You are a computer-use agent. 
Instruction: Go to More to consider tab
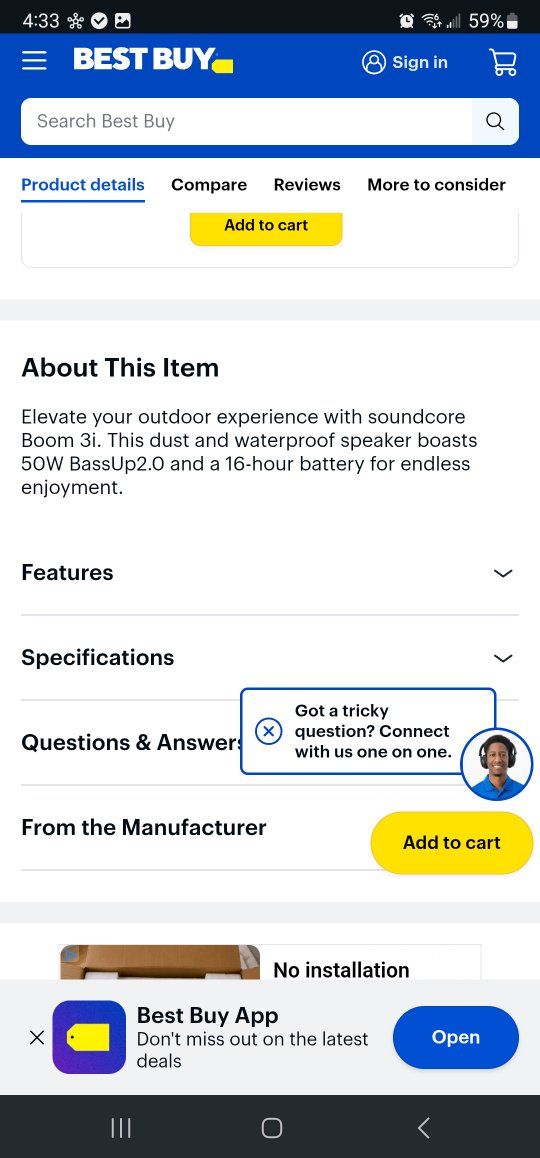[x=437, y=185]
